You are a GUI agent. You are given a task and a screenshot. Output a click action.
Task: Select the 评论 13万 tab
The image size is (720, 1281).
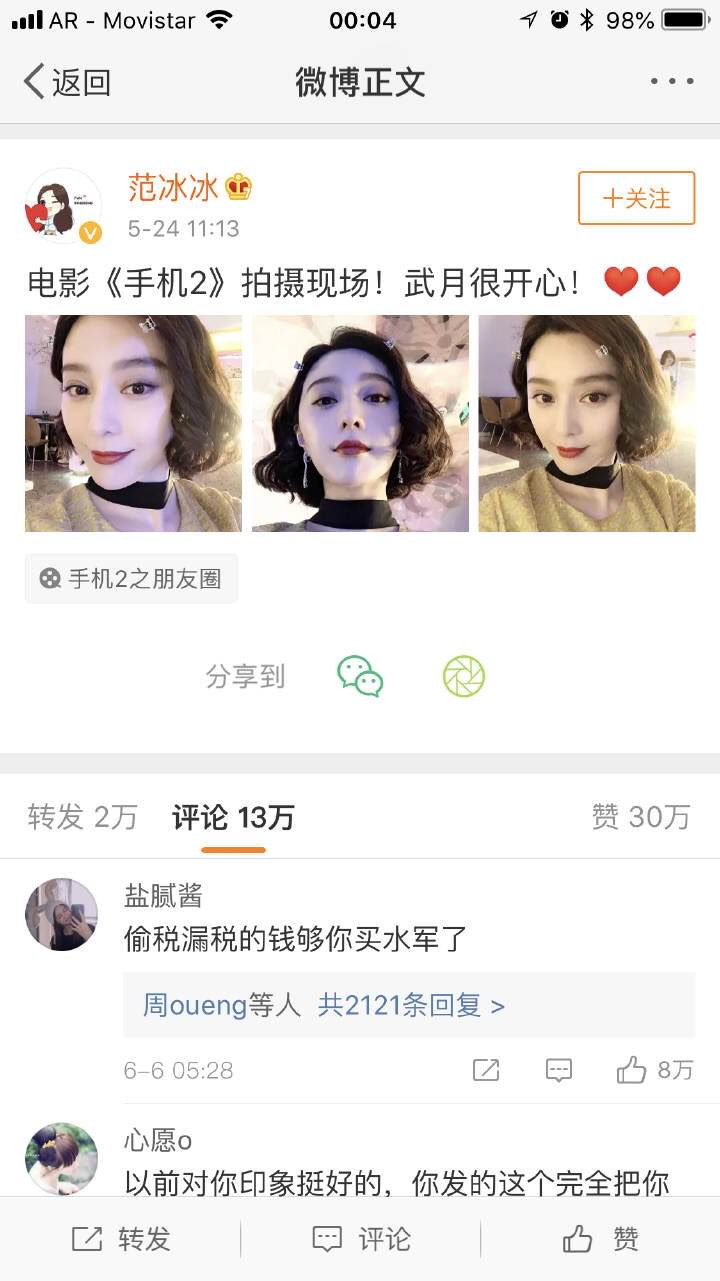[x=233, y=817]
